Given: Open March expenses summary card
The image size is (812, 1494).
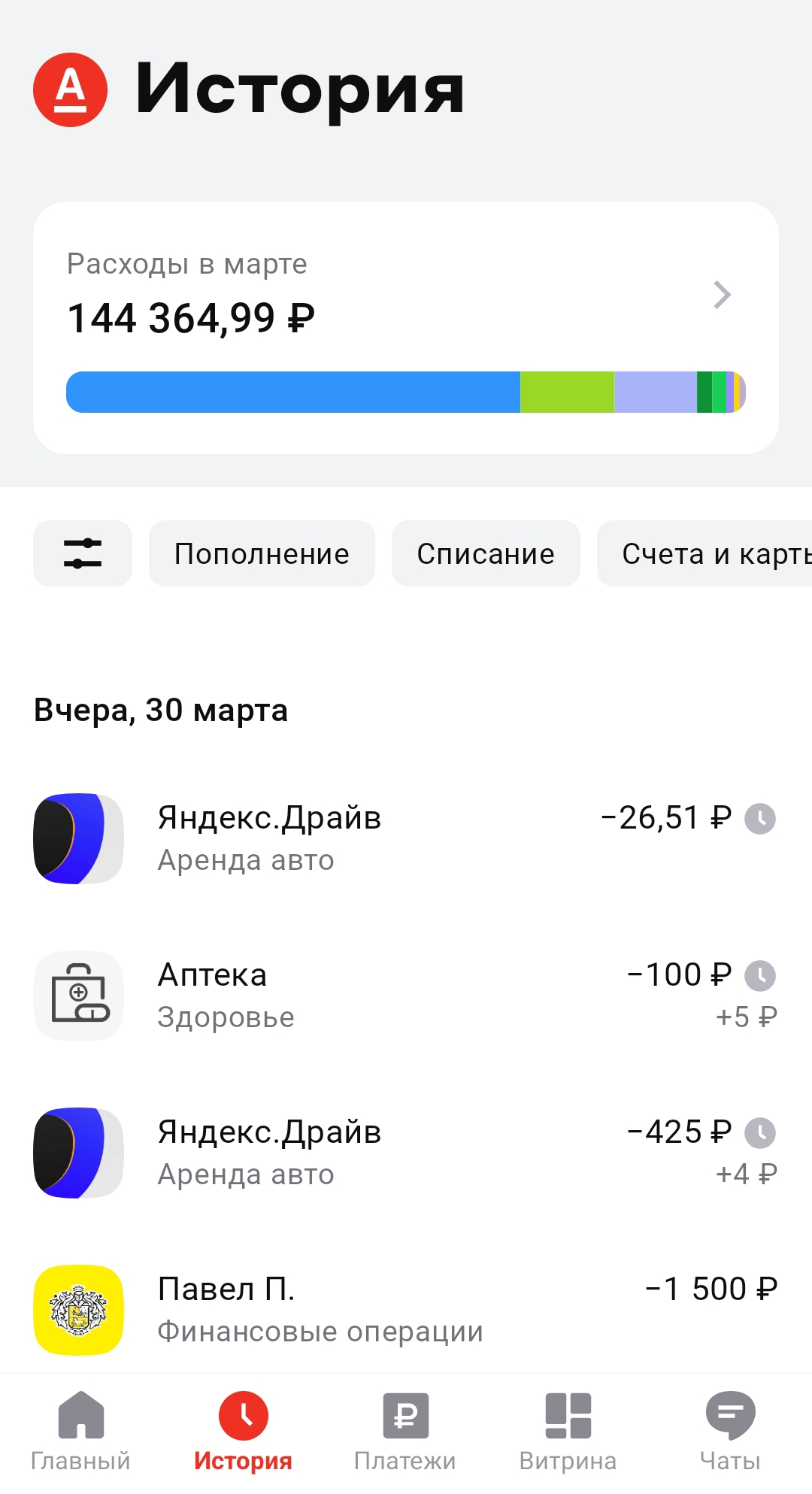Looking at the screenshot, I should (406, 327).
